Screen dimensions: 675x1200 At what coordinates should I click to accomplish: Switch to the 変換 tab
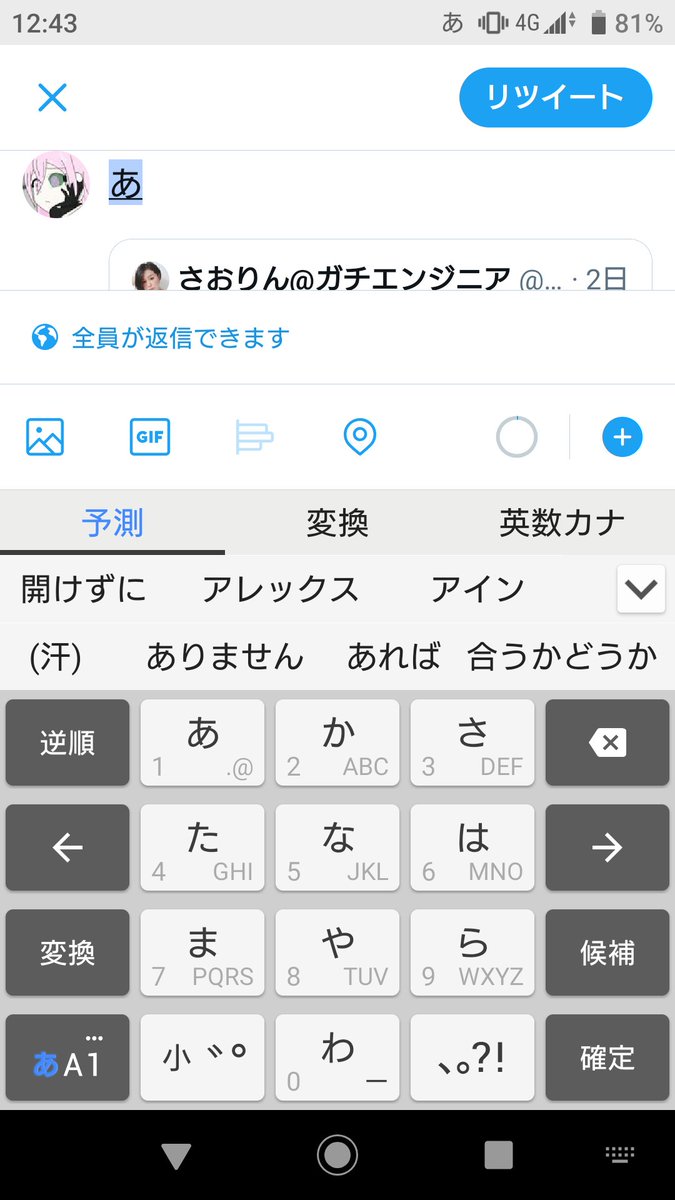click(337, 522)
